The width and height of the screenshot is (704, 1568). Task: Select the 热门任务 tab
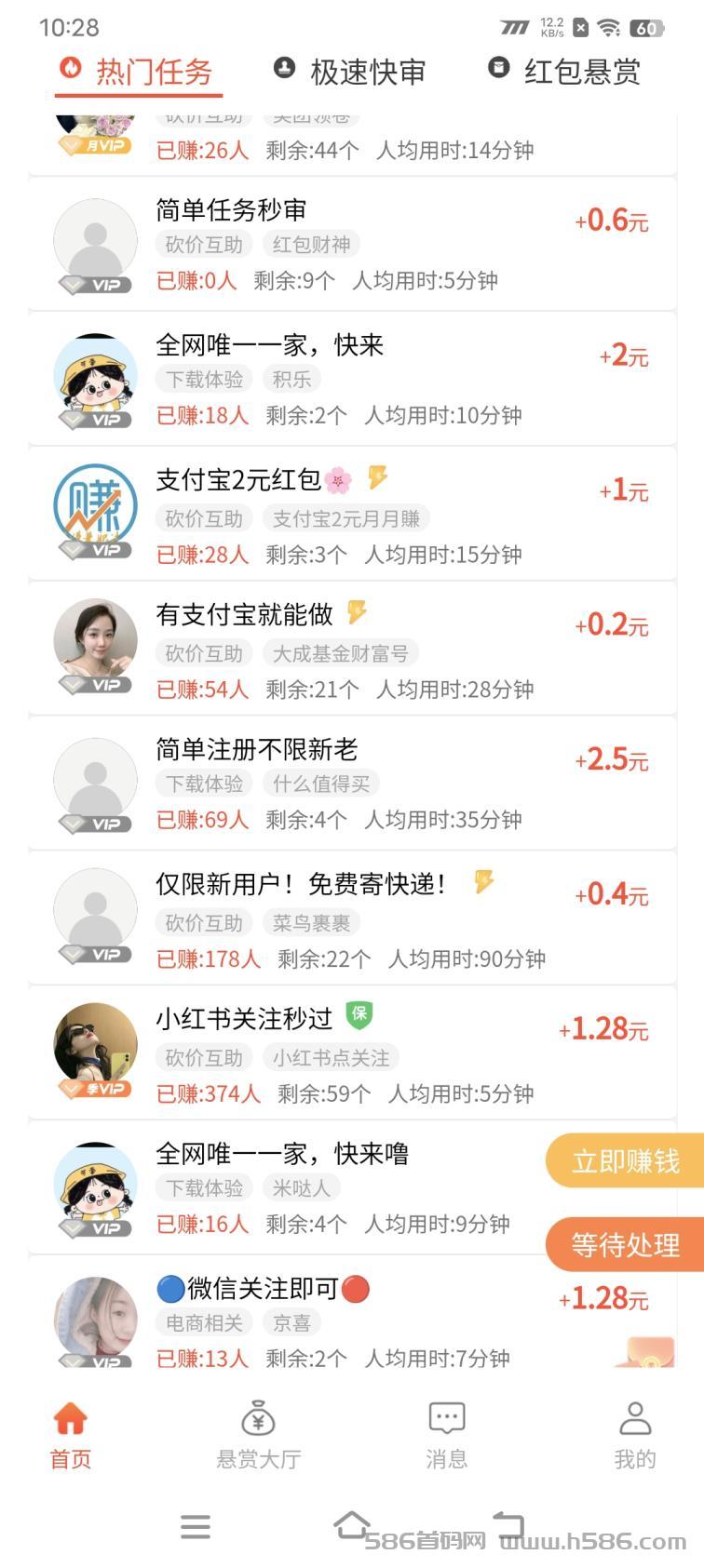click(138, 72)
